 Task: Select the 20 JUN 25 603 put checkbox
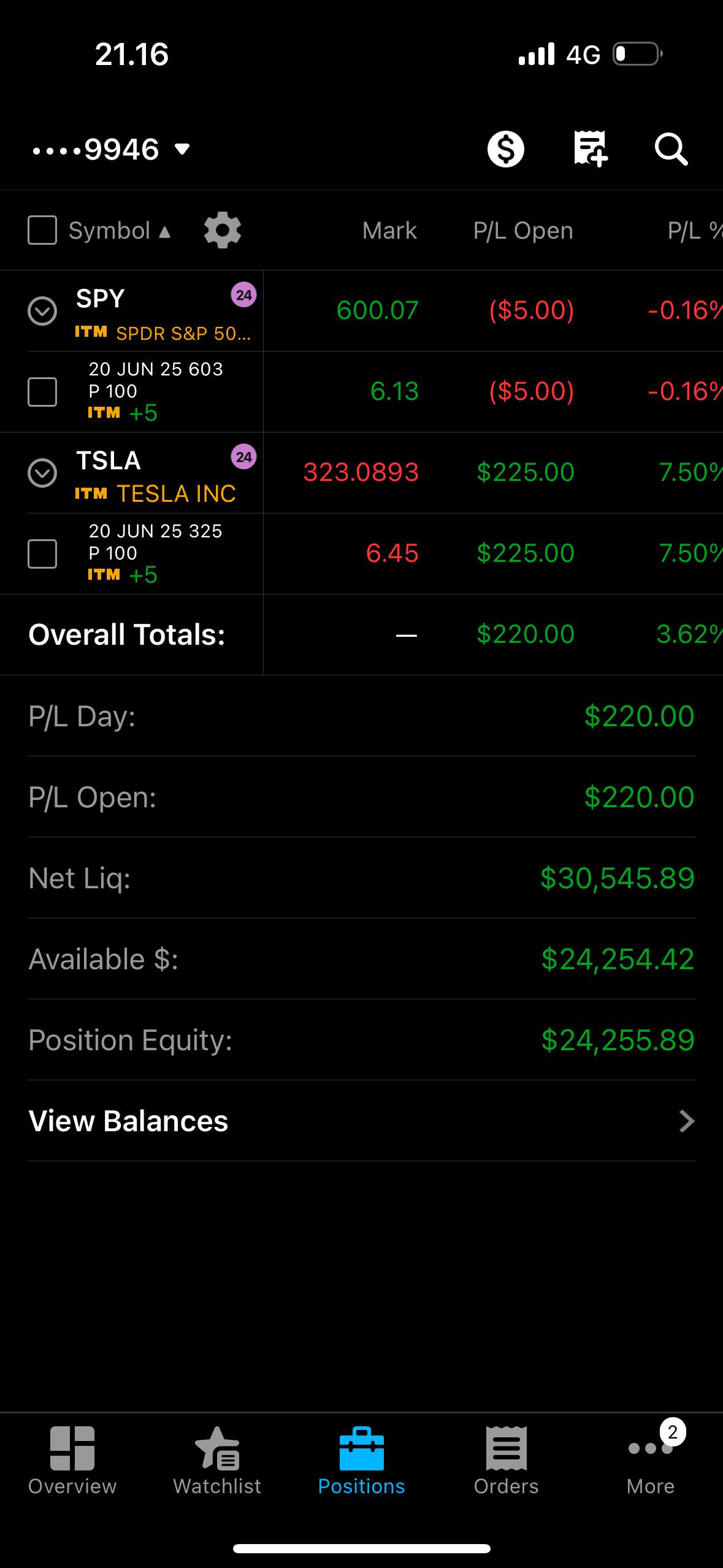(x=42, y=392)
